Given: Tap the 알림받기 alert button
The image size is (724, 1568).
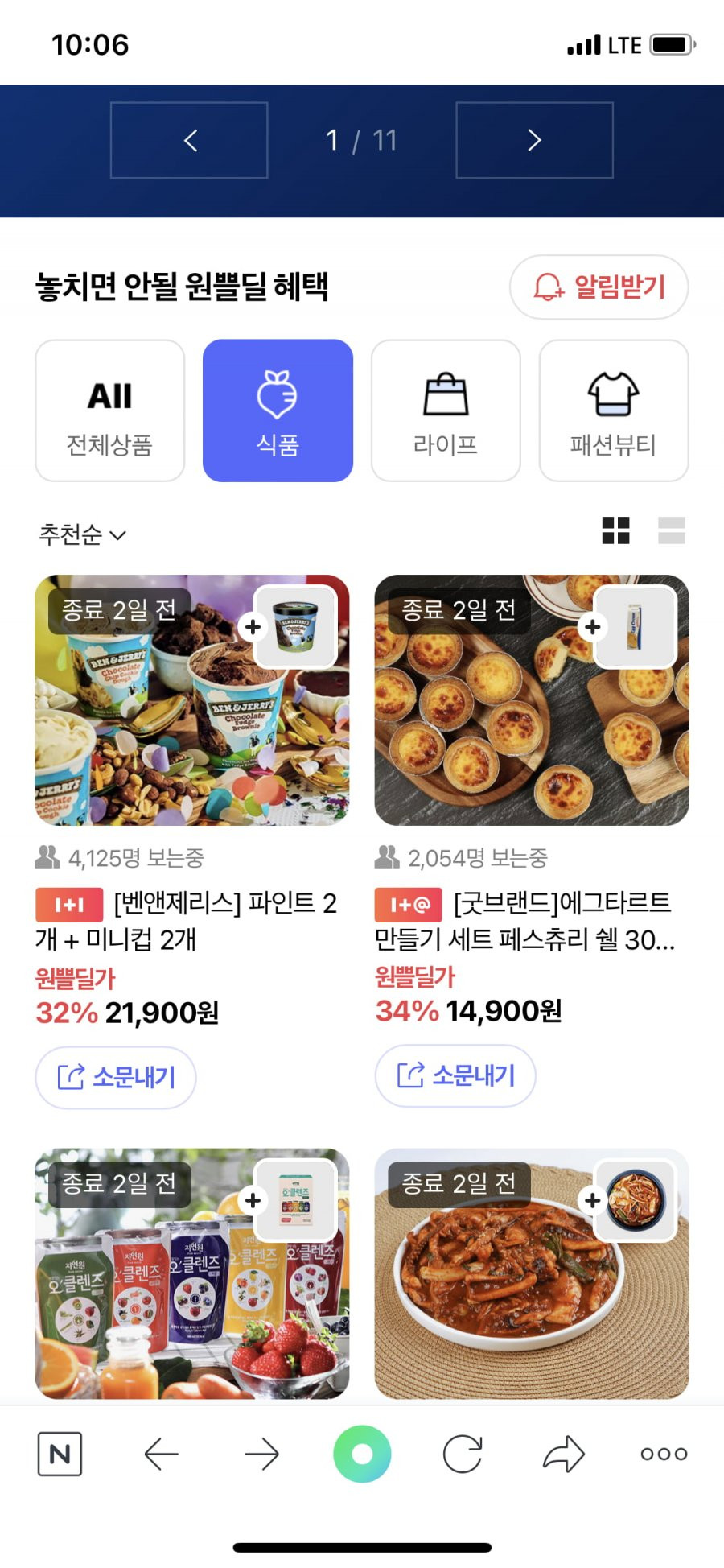Looking at the screenshot, I should [599, 287].
